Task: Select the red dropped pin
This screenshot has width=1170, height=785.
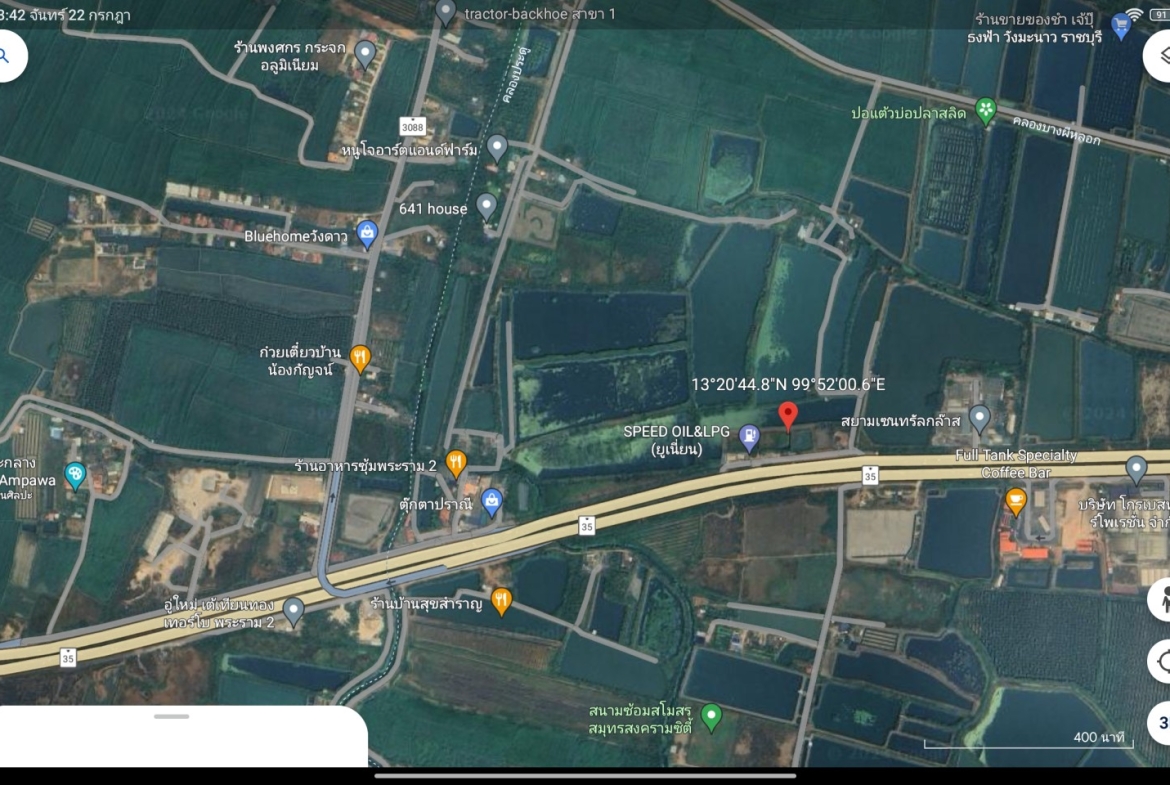Action: click(788, 415)
